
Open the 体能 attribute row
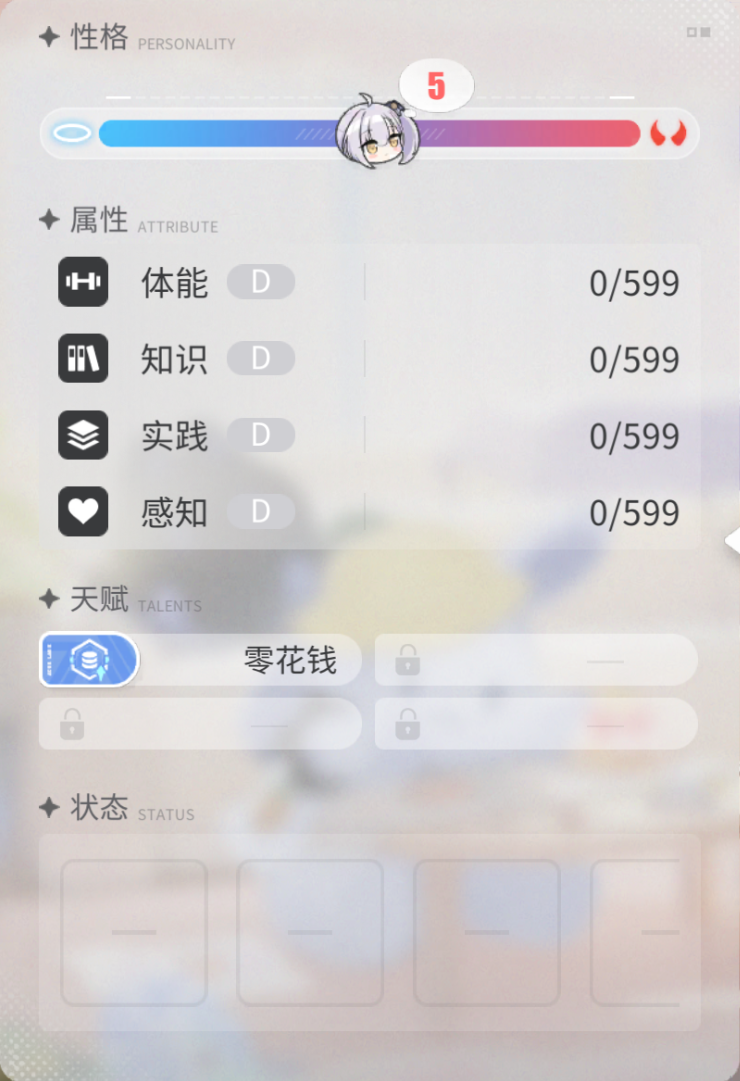tap(368, 283)
